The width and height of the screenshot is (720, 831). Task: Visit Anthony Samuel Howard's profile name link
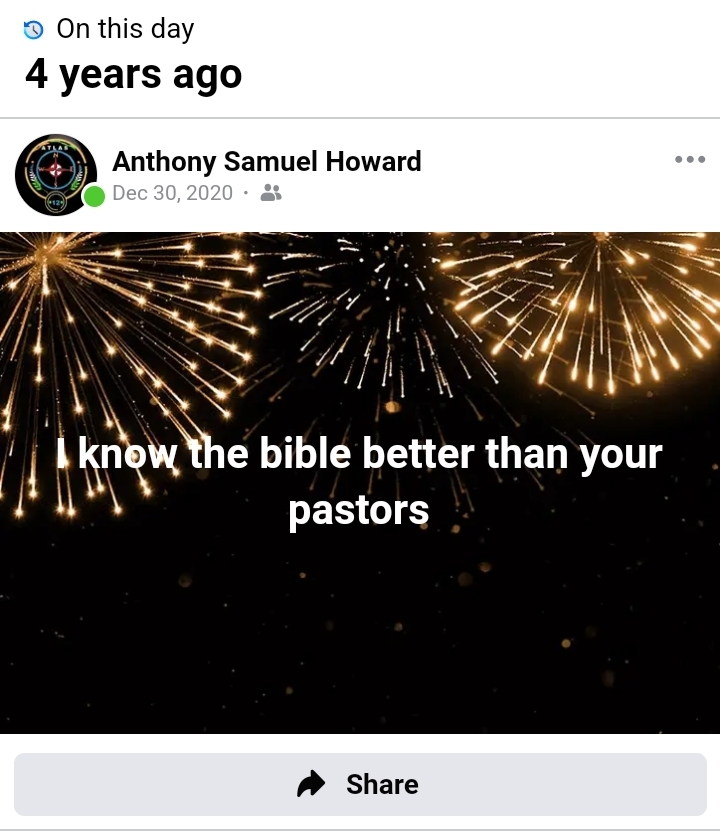tap(266, 161)
